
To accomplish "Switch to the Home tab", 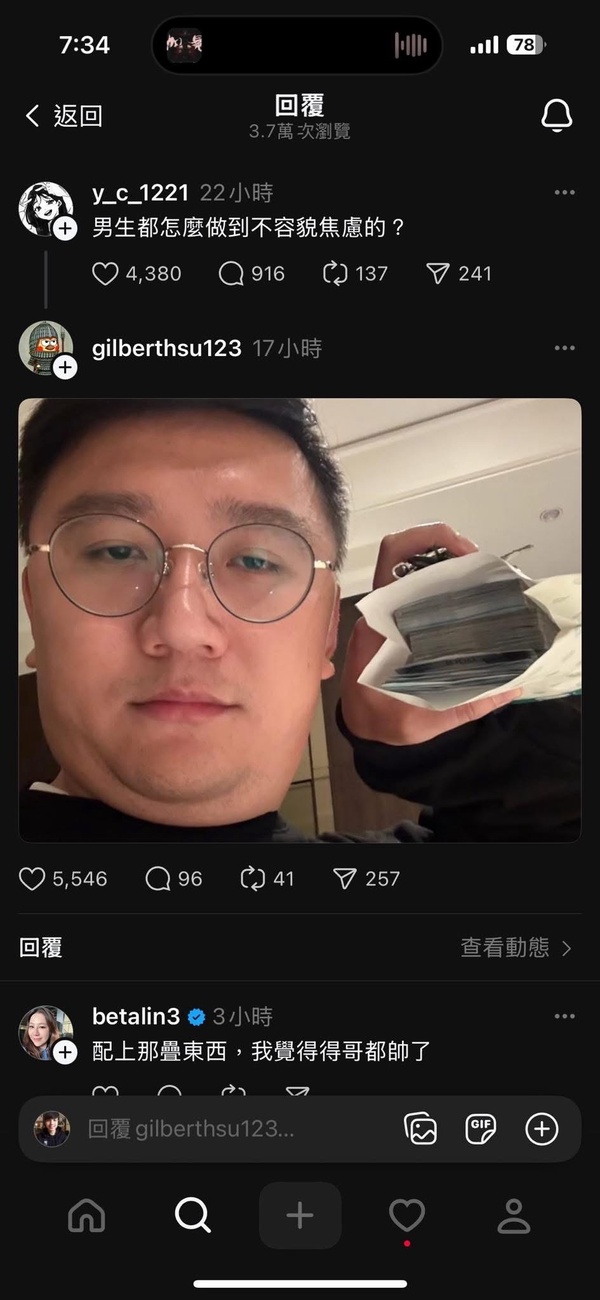I will [86, 1215].
